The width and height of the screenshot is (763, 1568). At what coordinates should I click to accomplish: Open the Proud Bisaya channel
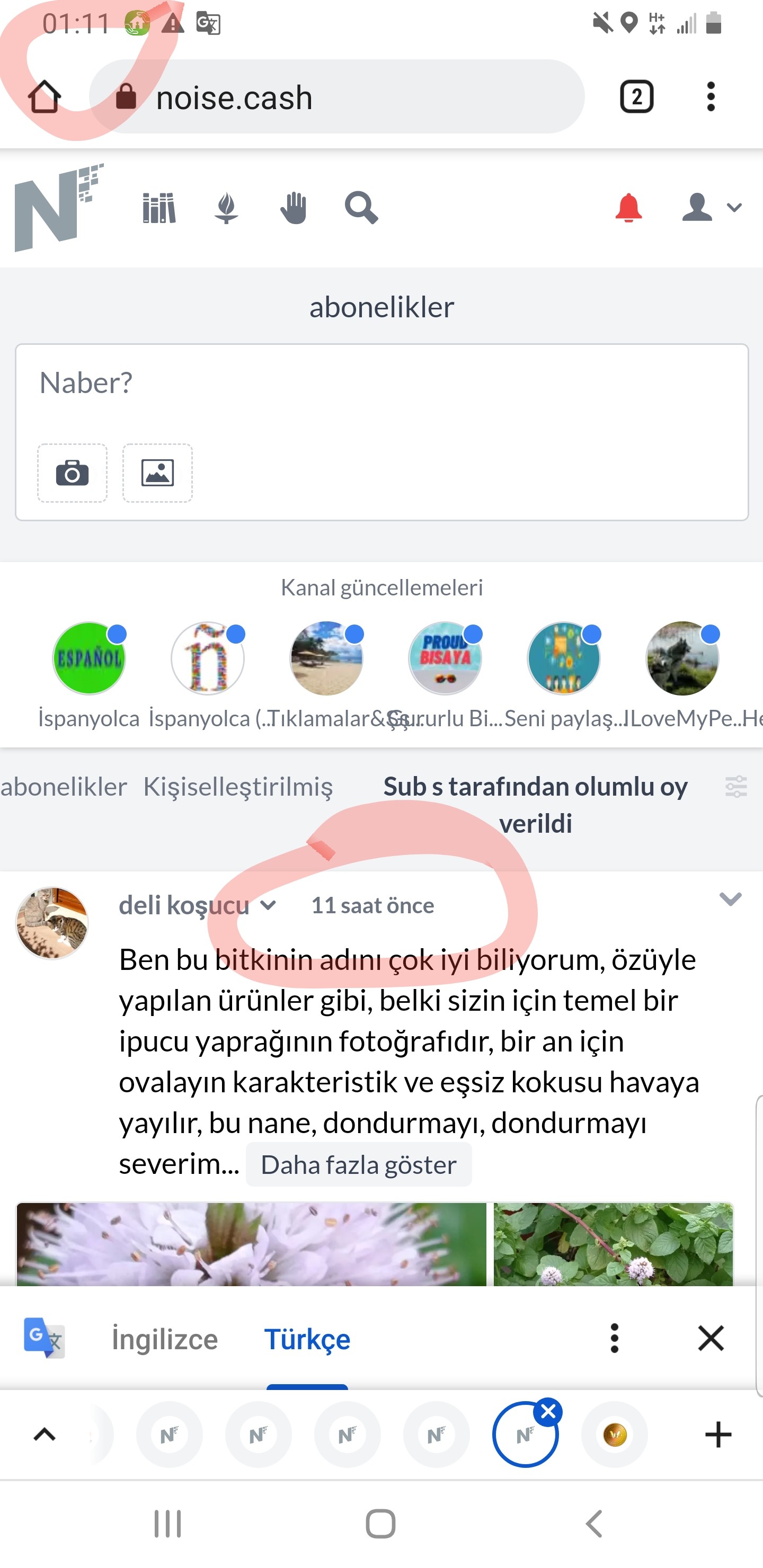point(445,658)
